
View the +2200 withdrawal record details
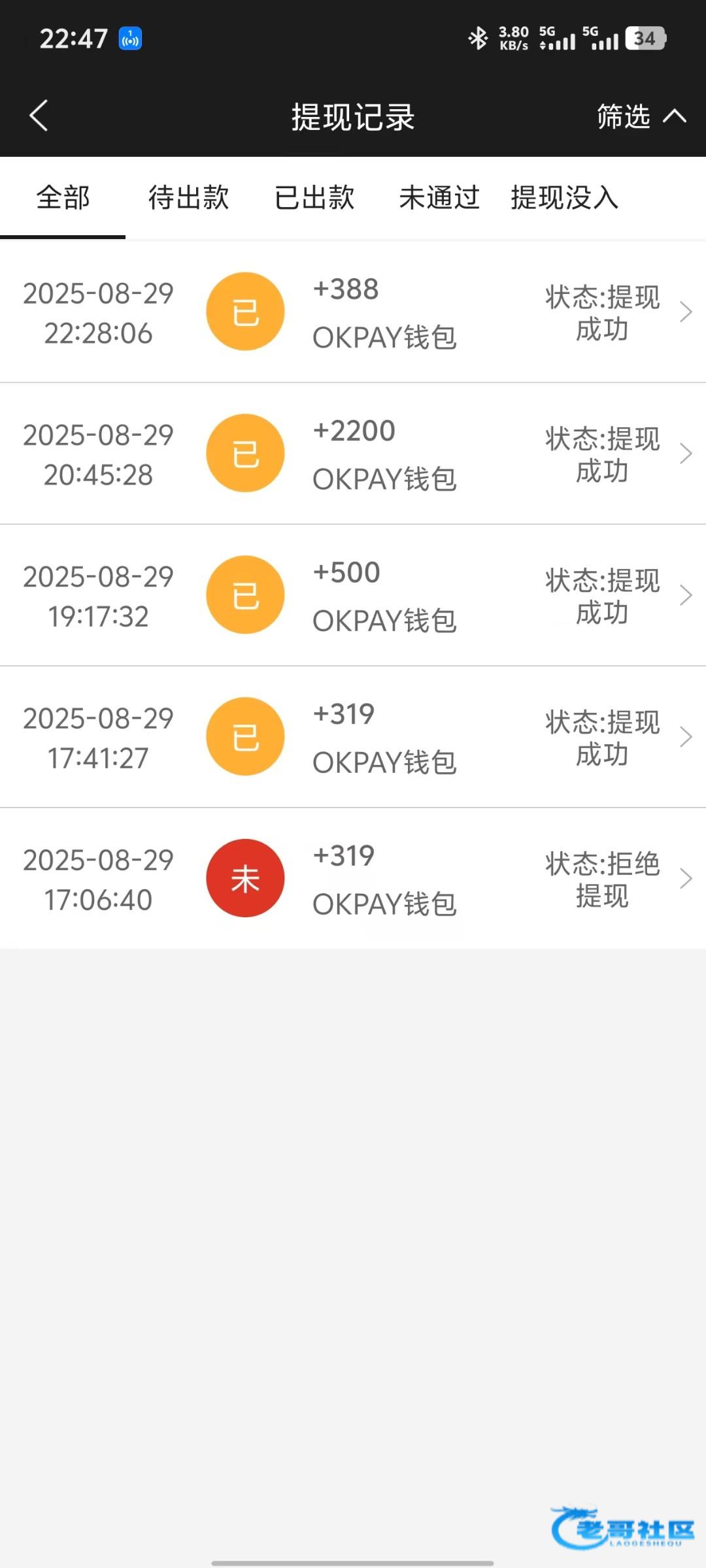point(353,453)
